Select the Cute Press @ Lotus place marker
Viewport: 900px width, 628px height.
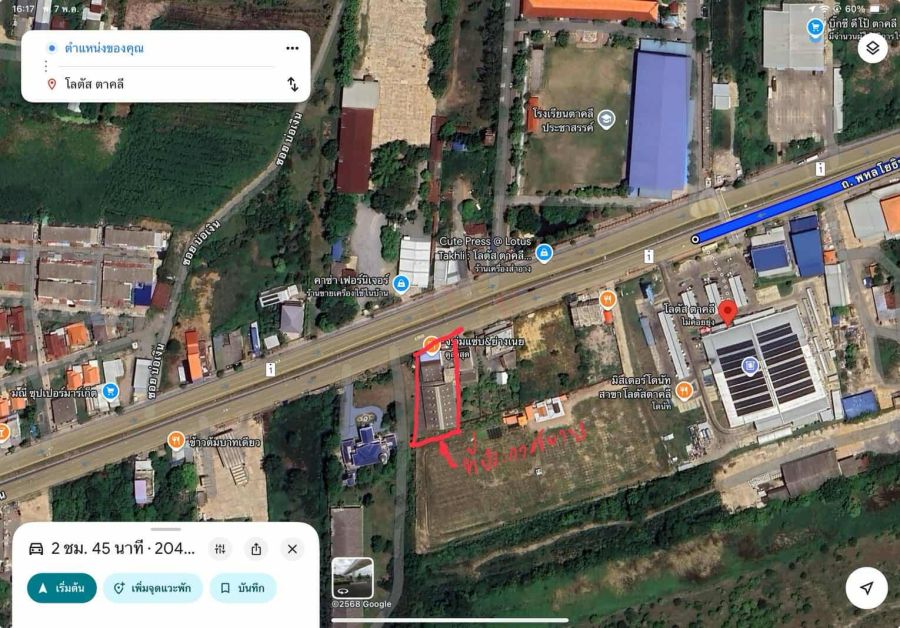[x=544, y=252]
